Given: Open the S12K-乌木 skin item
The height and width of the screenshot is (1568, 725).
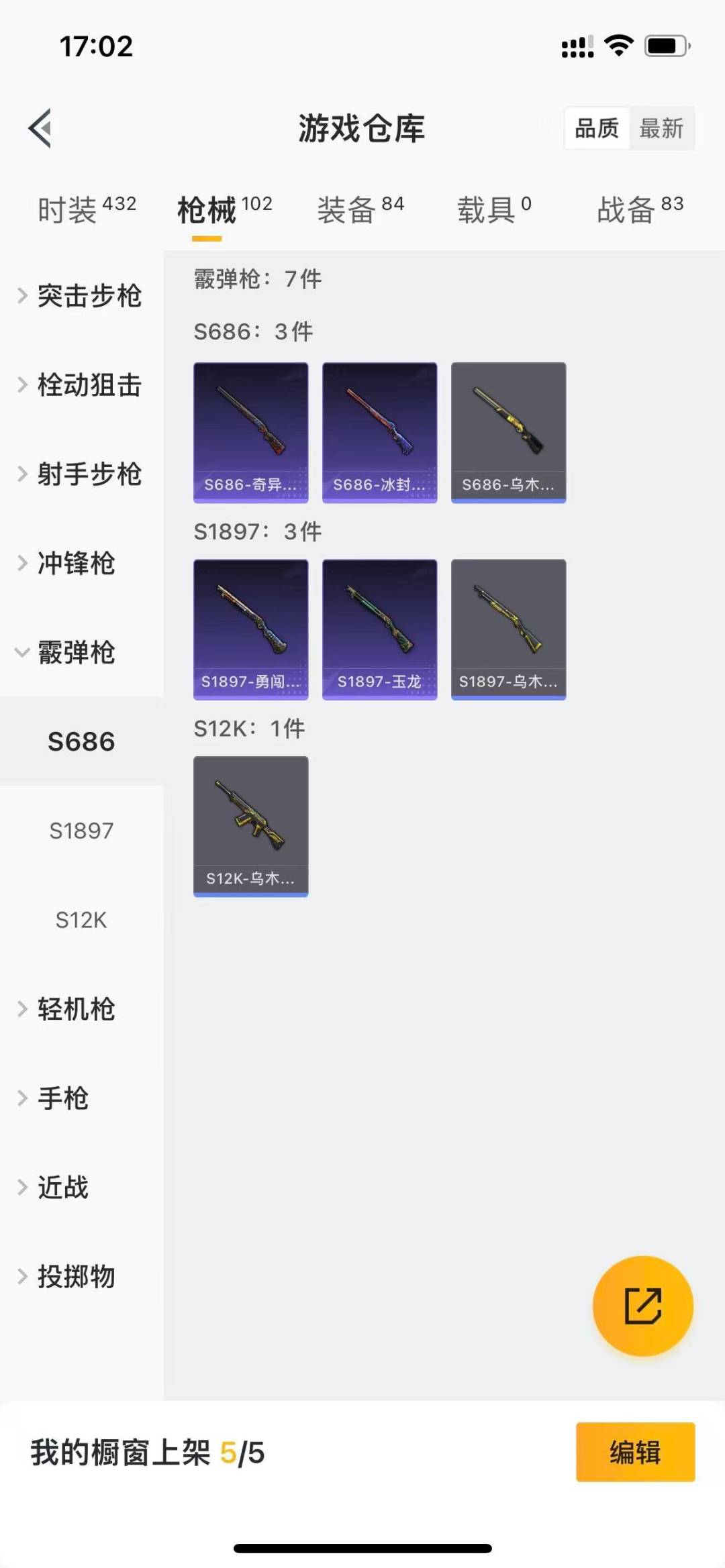Looking at the screenshot, I should pyautogui.click(x=251, y=827).
